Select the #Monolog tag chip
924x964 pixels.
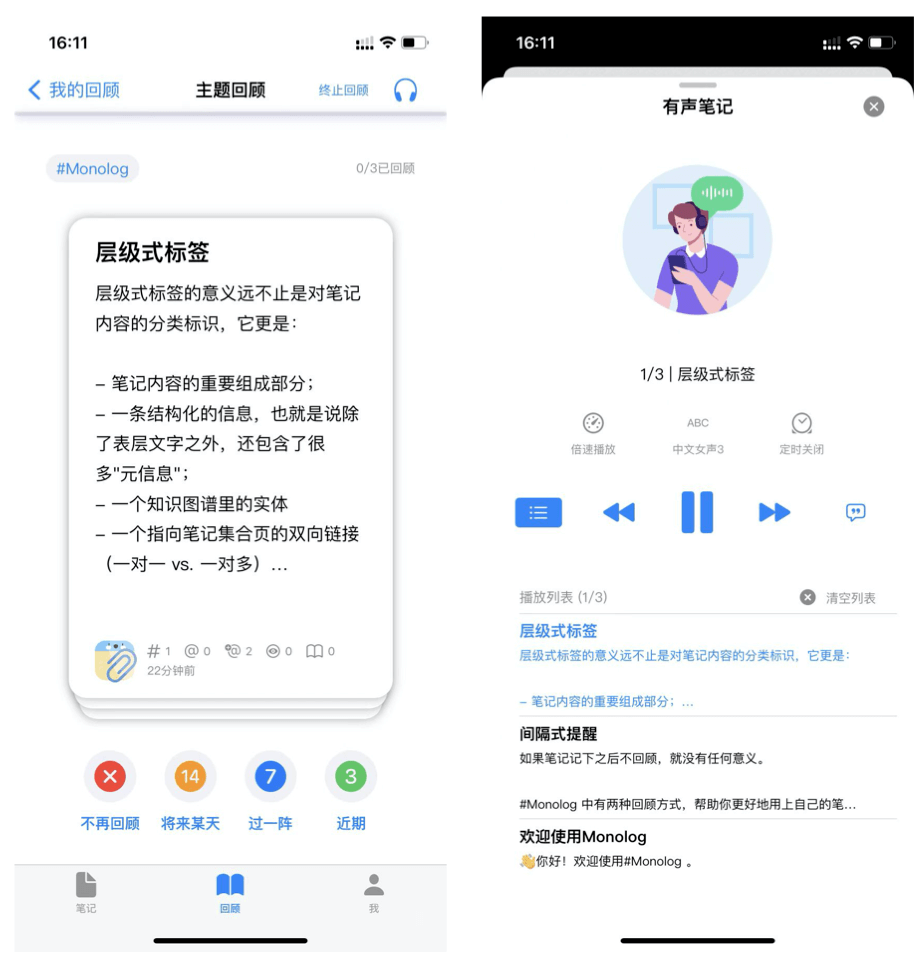(92, 169)
